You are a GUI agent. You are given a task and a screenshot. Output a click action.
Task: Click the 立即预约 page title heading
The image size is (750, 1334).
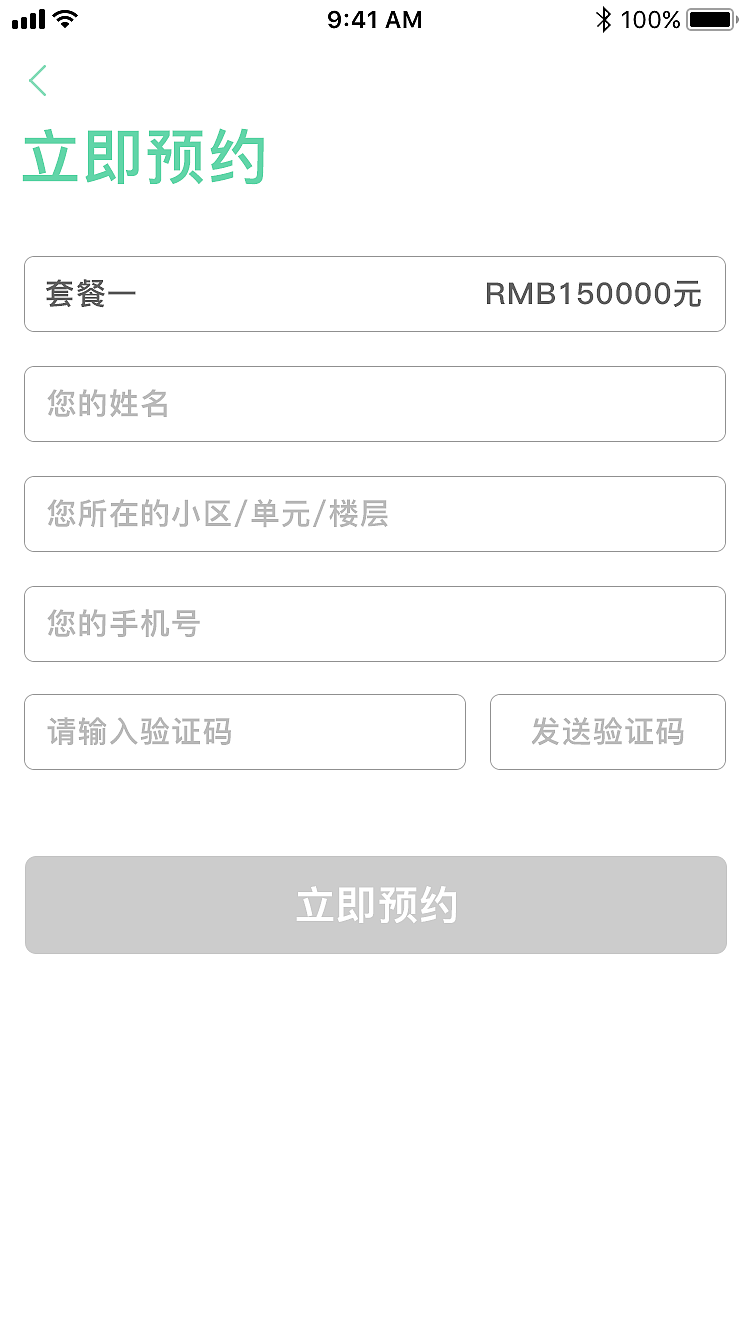[144, 155]
